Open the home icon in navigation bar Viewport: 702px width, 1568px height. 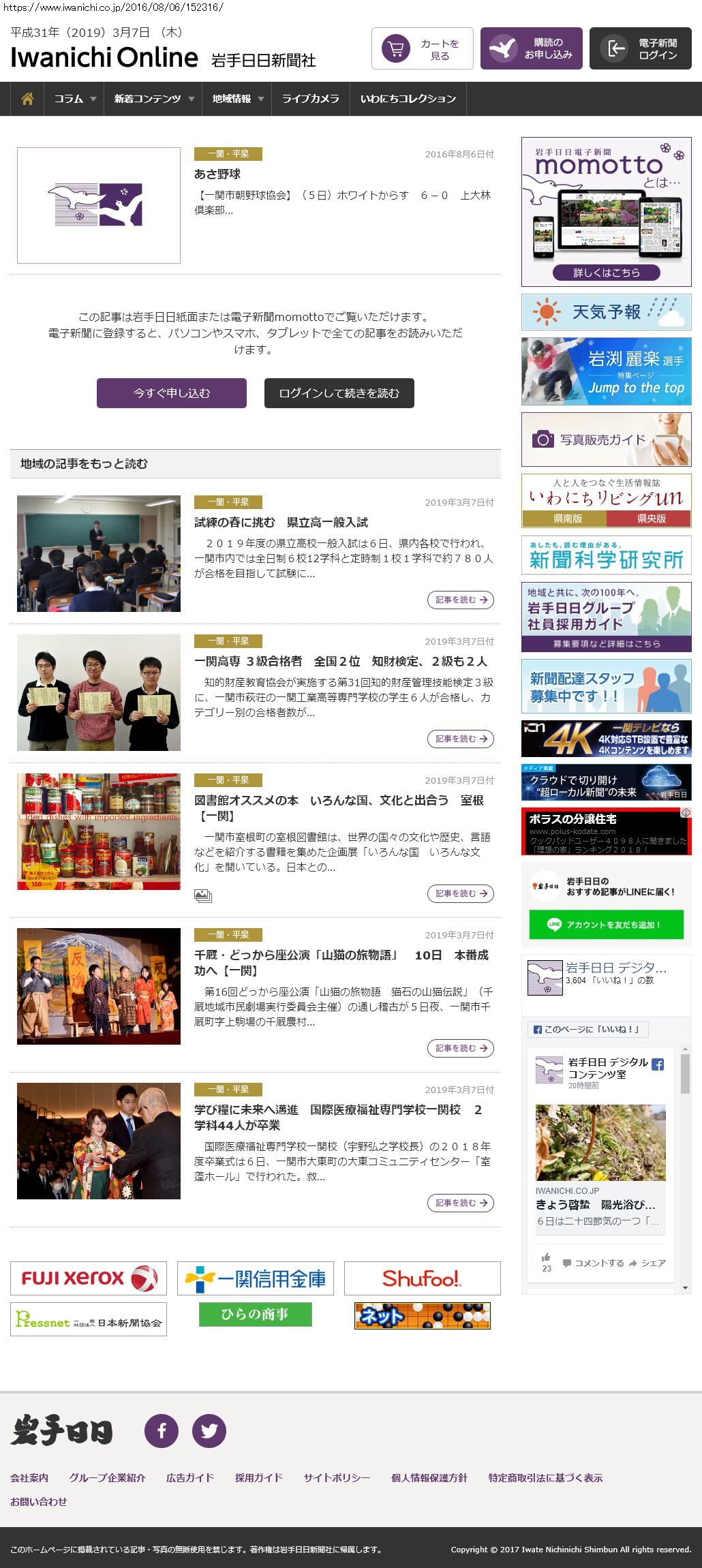point(27,99)
